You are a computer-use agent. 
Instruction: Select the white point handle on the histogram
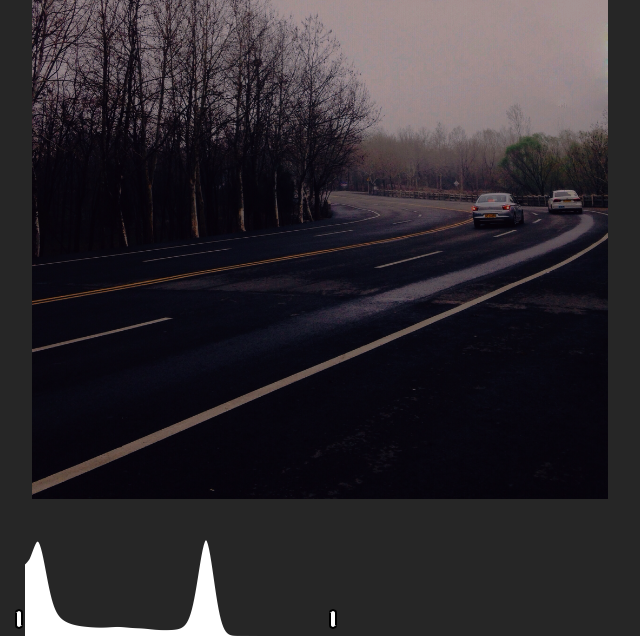click(333, 619)
